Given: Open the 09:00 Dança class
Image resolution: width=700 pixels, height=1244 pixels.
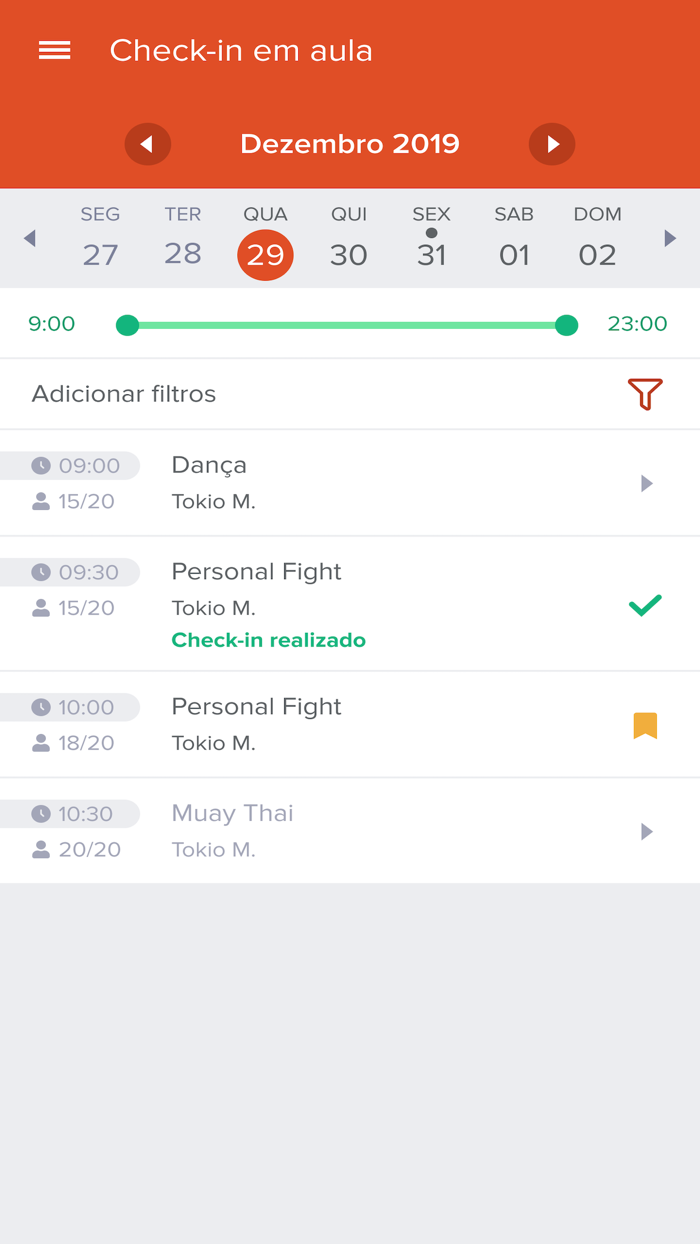Looking at the screenshot, I should coord(350,483).
